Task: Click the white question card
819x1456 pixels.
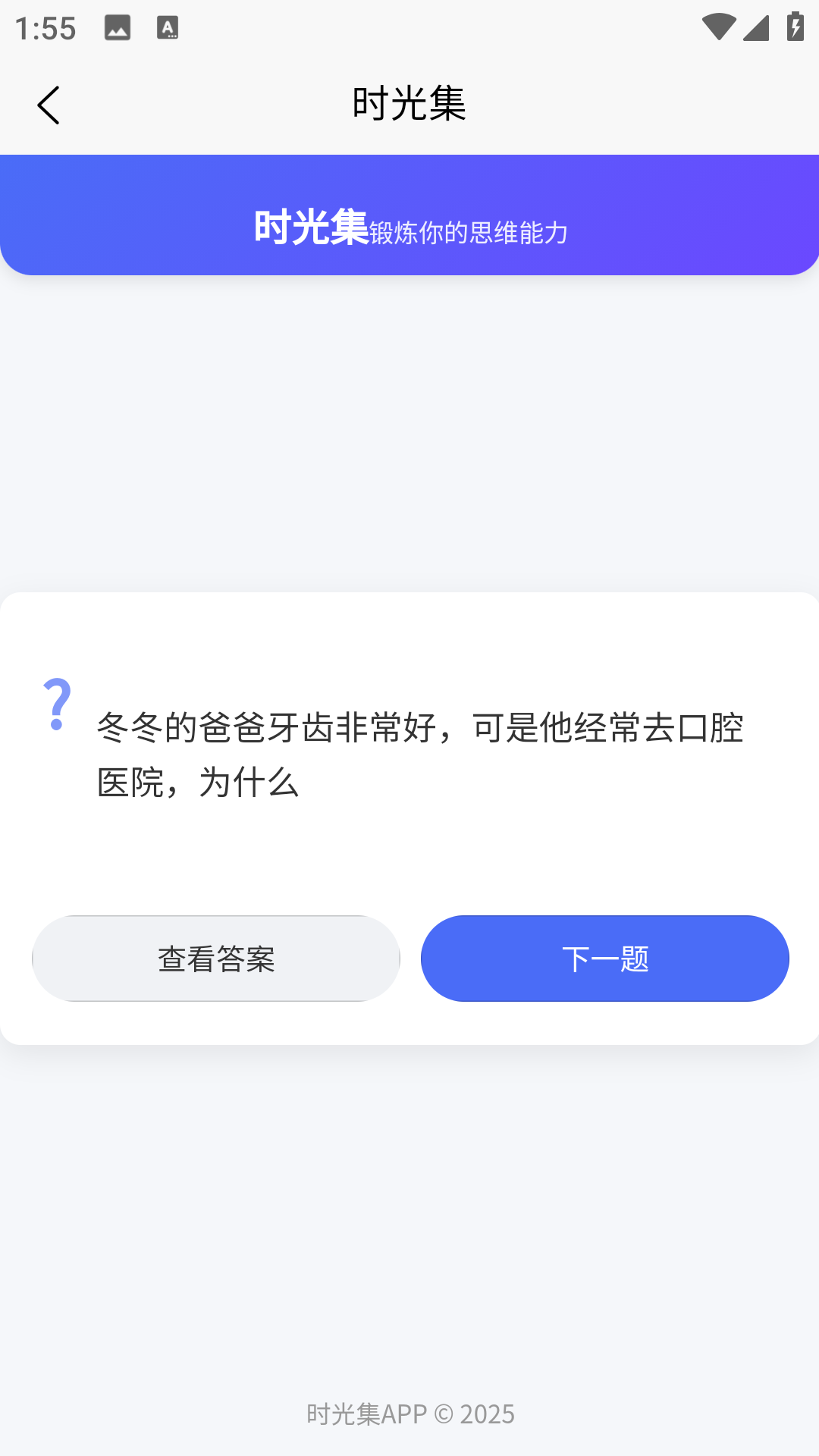Action: tap(409, 819)
